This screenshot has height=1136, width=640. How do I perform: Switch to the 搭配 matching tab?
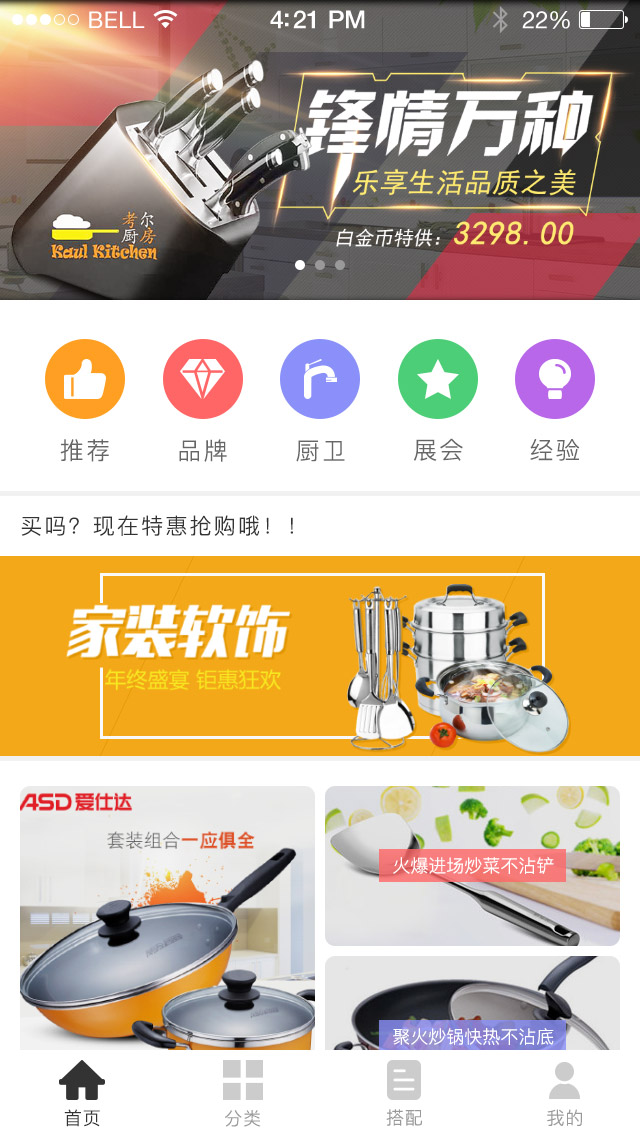[x=404, y=1093]
